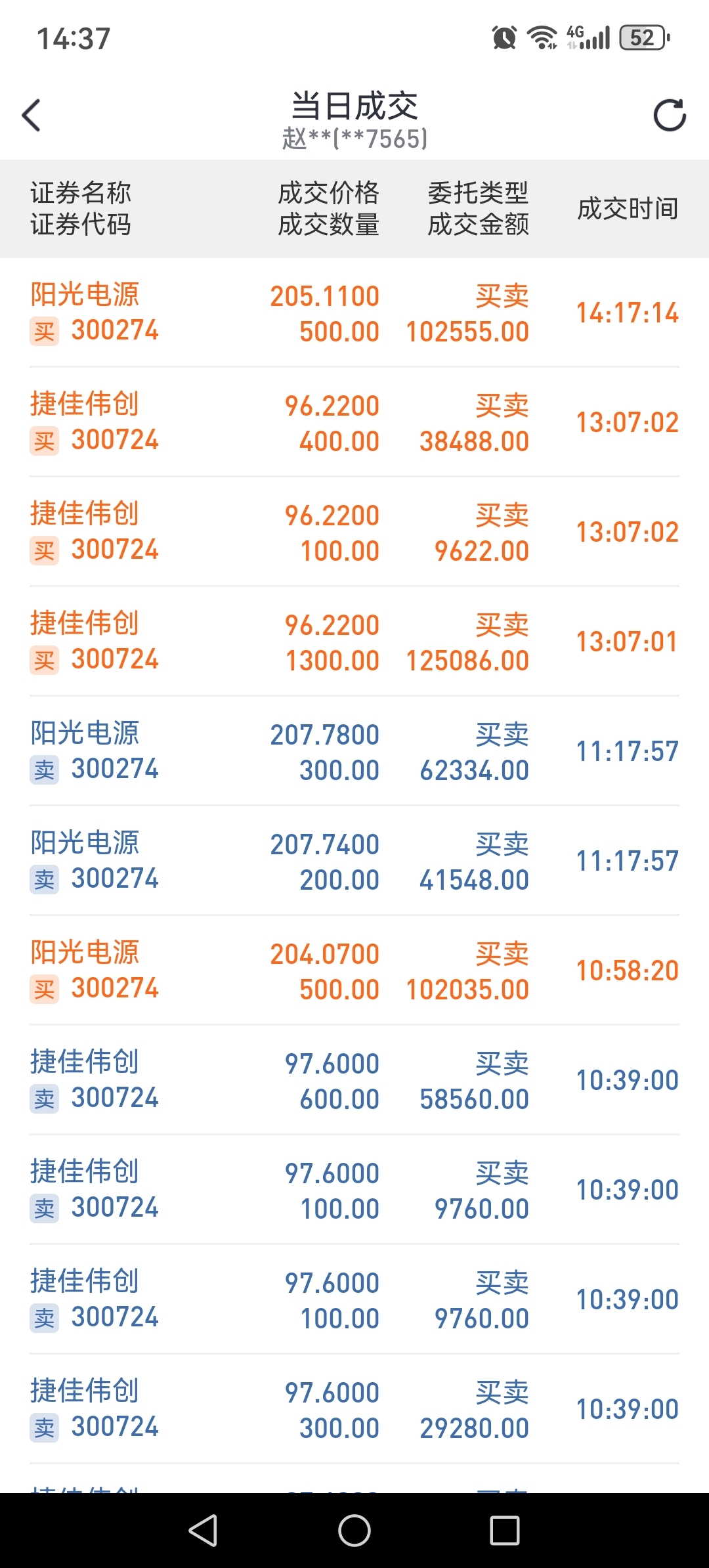709x1568 pixels.
Task: Select the 捷佳伟创 sell trade of 29280.00
Action: click(354, 1409)
